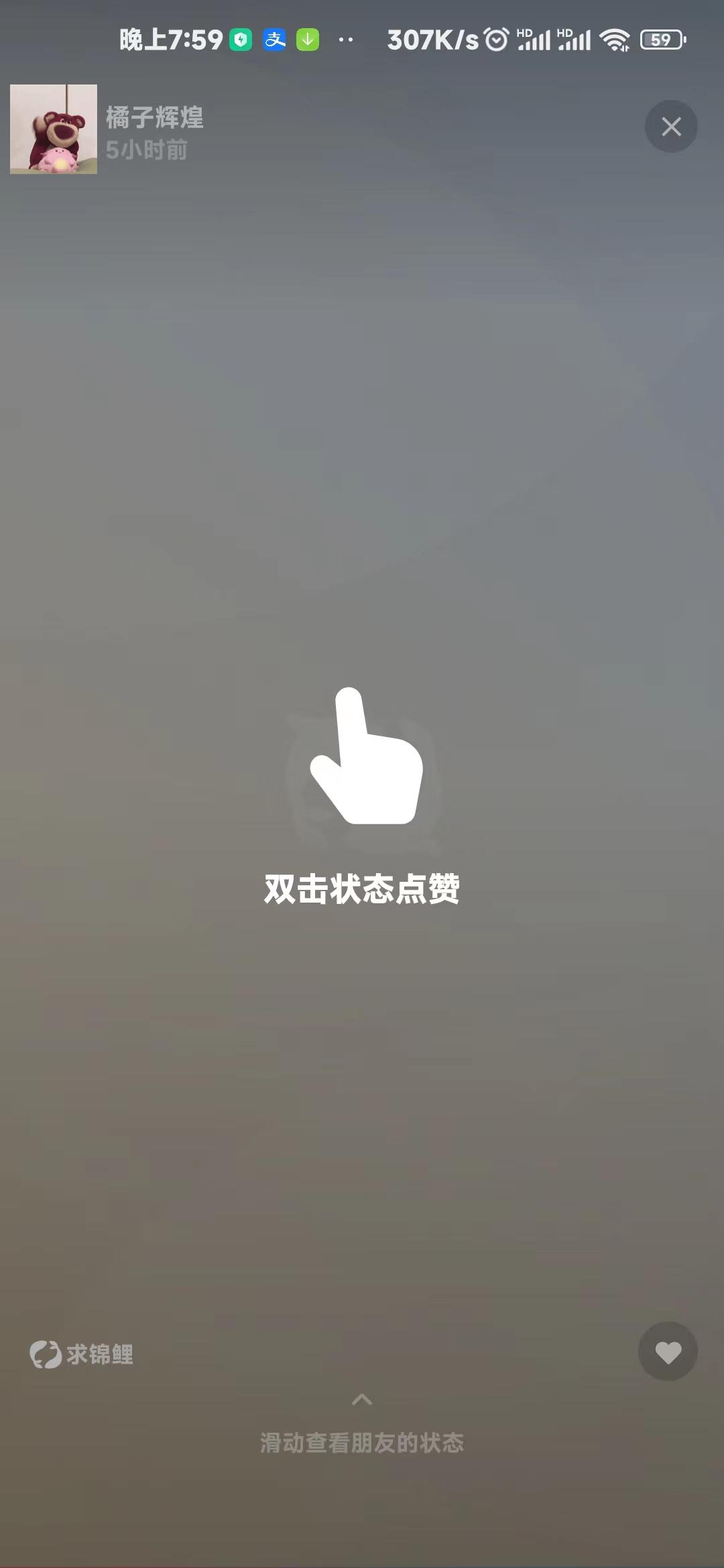724x1568 pixels.
Task: Tap the 求锦鲤 status tag
Action: point(82,1354)
